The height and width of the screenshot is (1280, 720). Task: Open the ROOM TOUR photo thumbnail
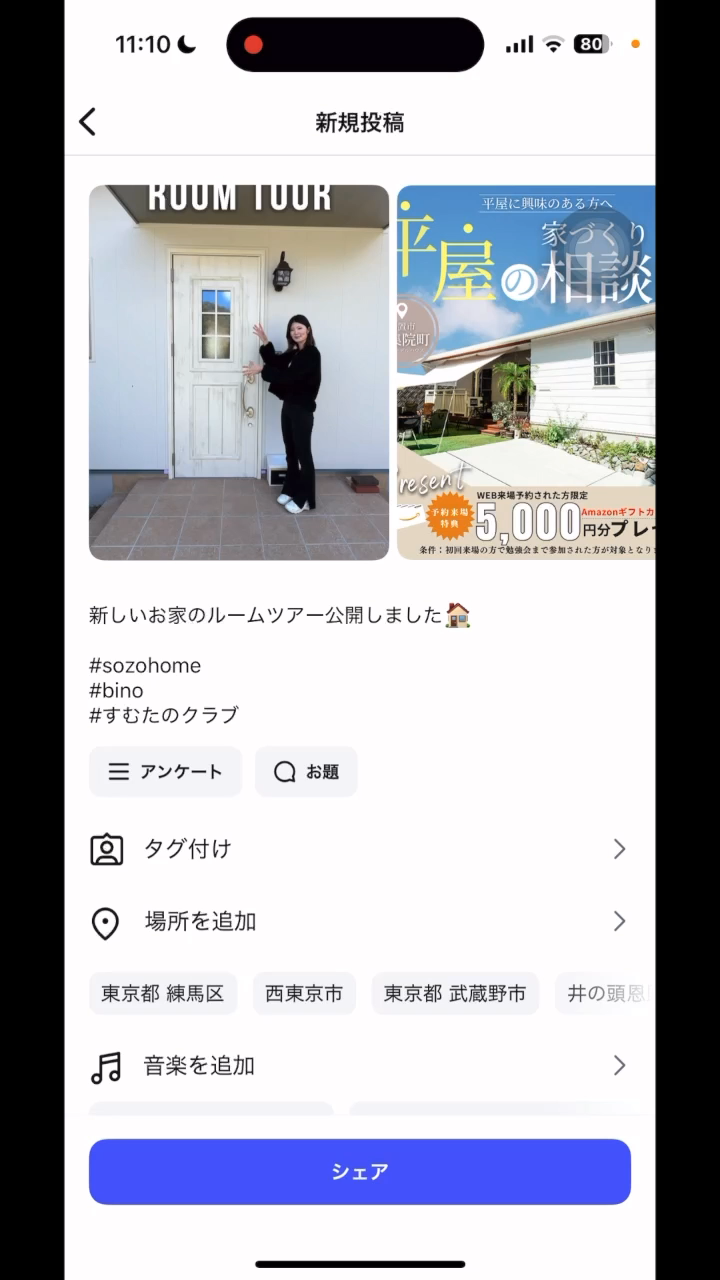click(239, 372)
